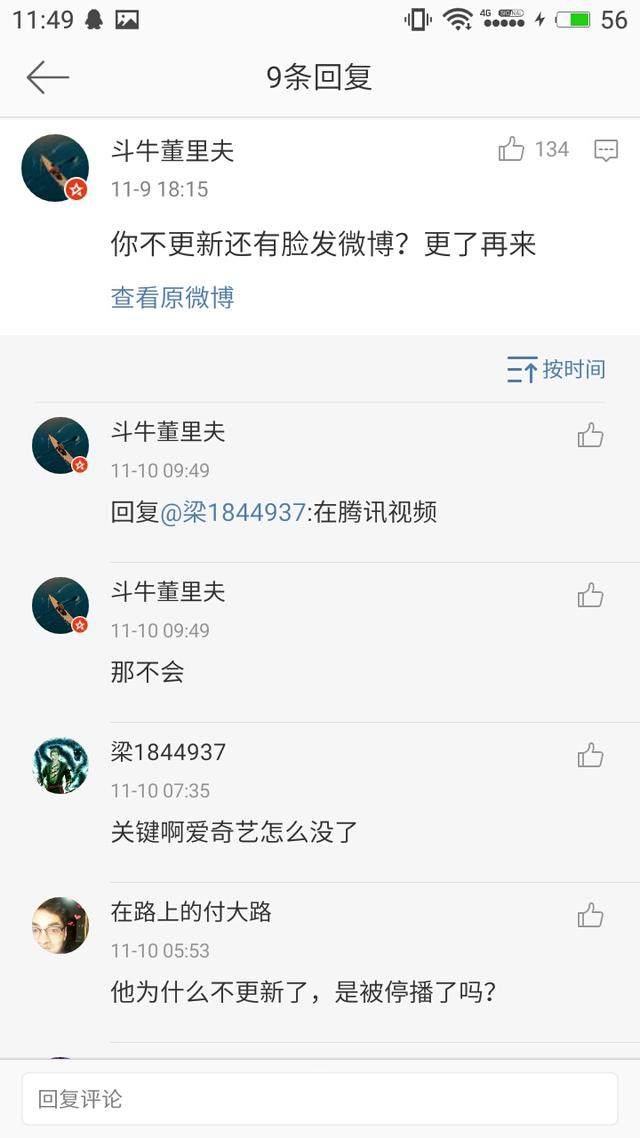The height and width of the screenshot is (1138, 640).
Task: Change sorting with 按时间
Action: click(556, 369)
